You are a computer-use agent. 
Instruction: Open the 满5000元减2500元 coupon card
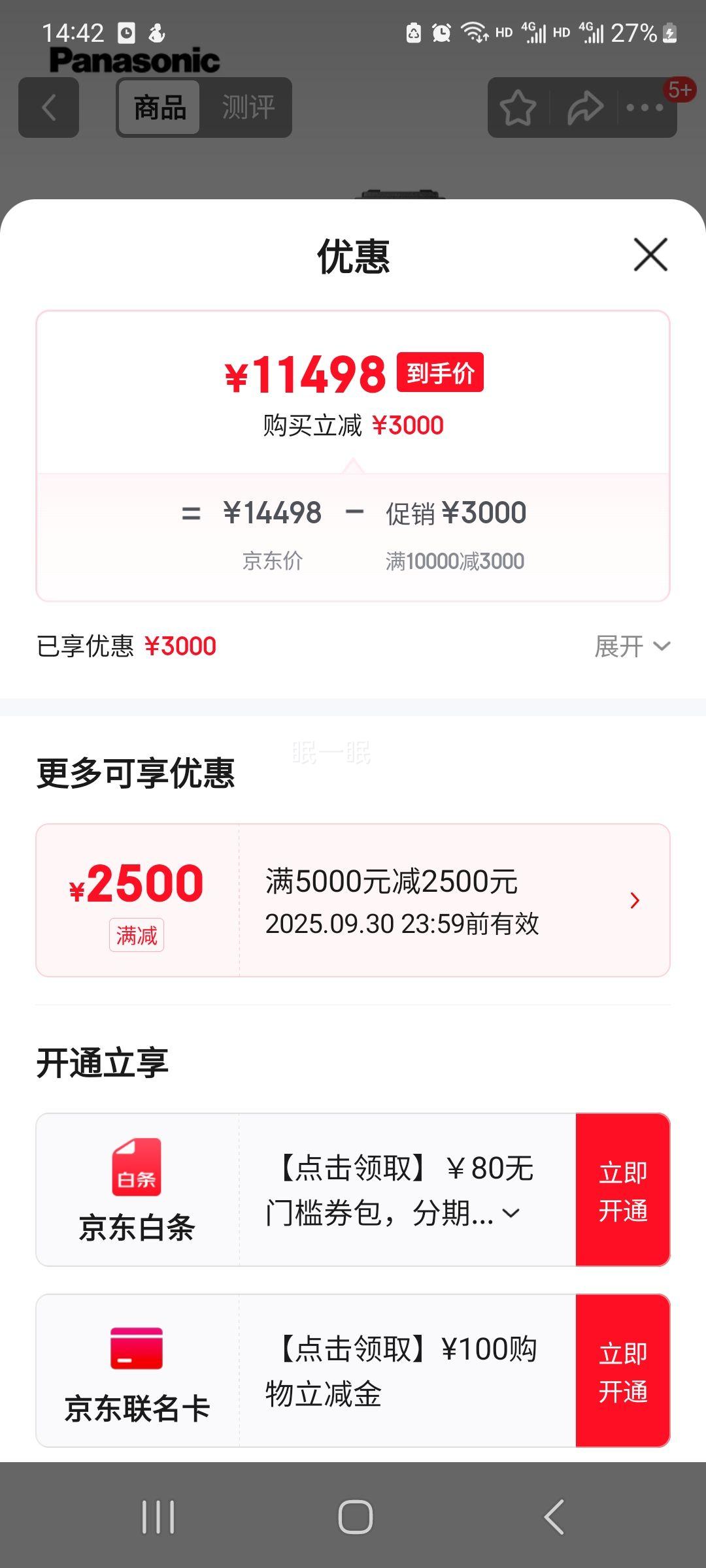tap(353, 900)
